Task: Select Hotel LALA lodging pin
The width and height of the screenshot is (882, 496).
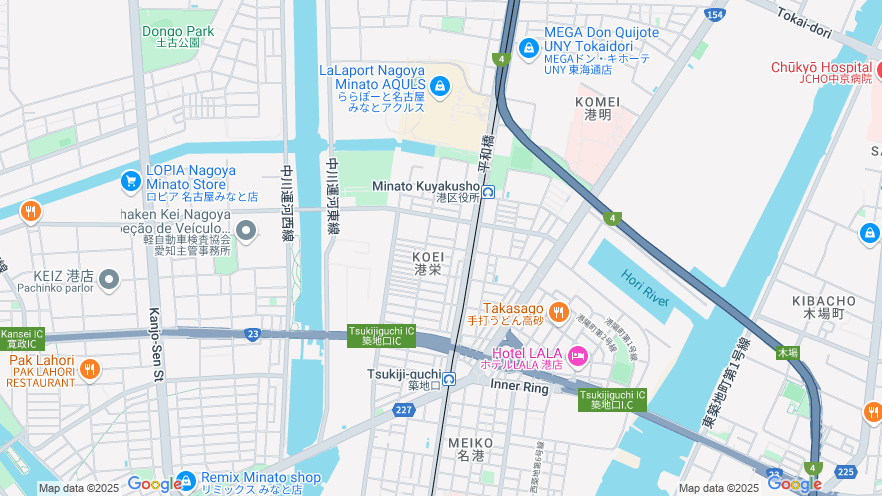Action: [577, 356]
